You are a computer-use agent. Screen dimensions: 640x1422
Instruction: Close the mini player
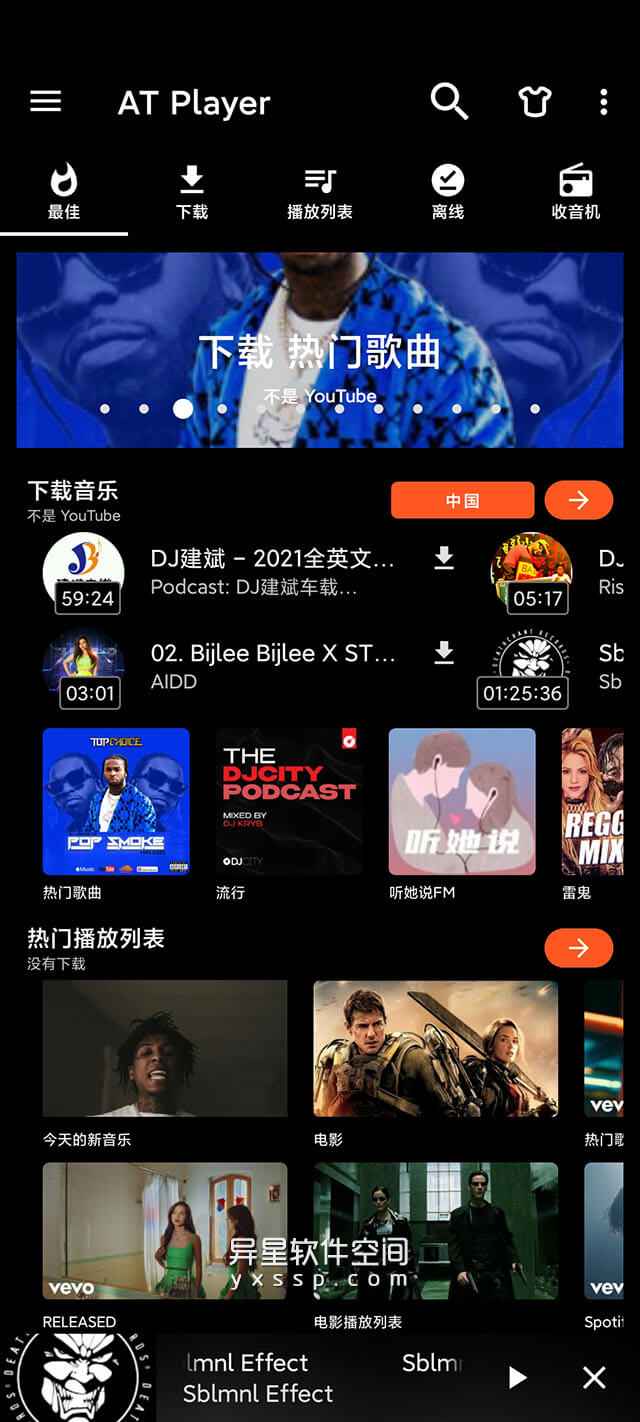594,1378
